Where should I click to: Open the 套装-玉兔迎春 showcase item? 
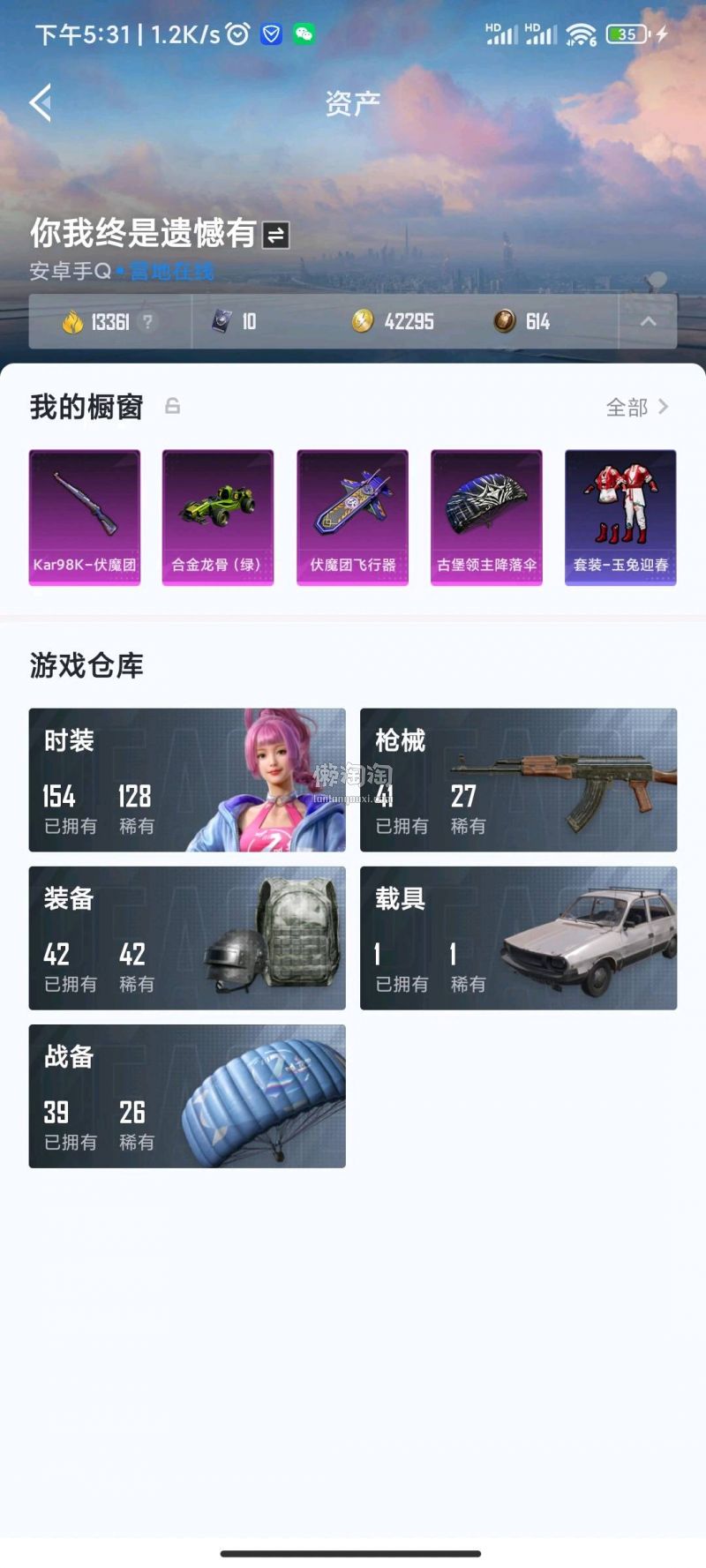pyautogui.click(x=620, y=517)
